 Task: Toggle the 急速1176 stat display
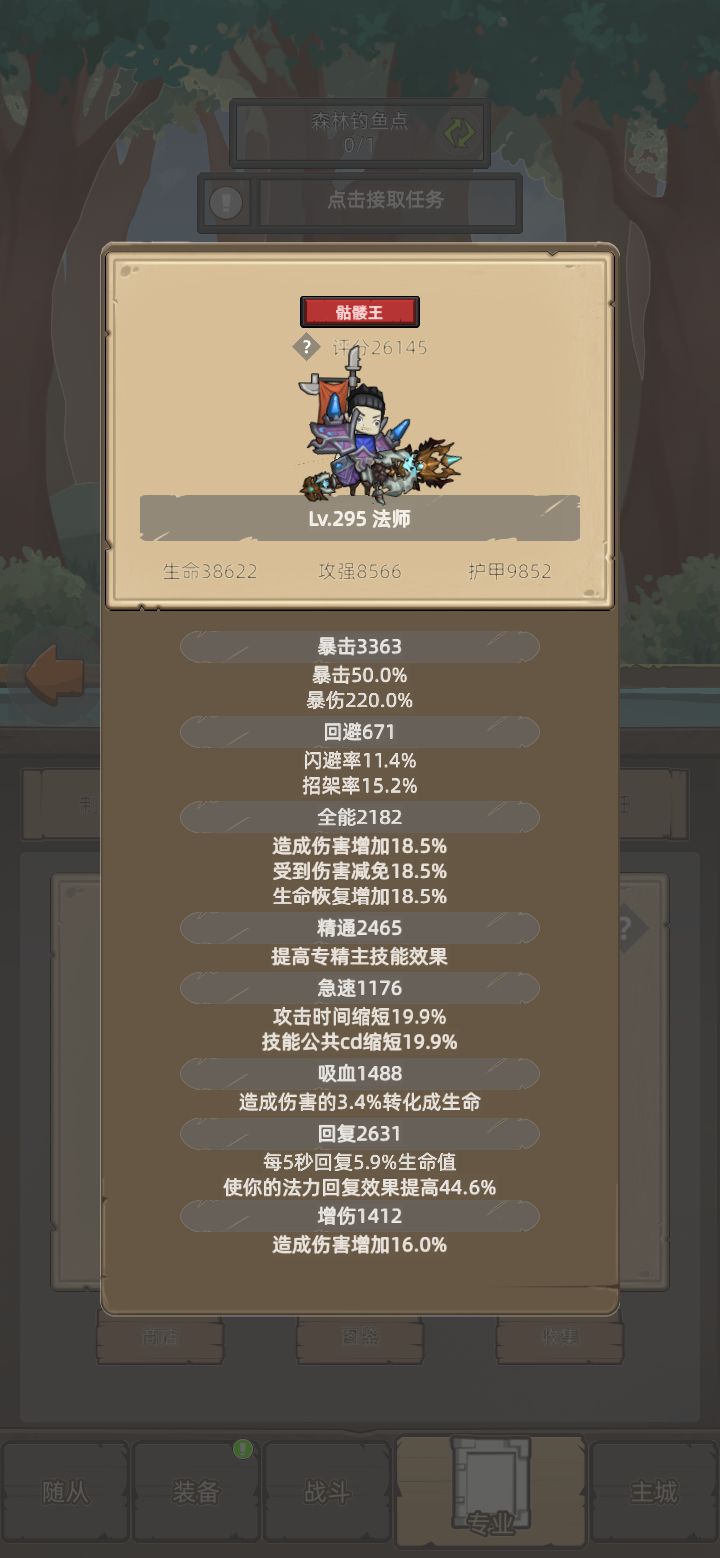[360, 988]
